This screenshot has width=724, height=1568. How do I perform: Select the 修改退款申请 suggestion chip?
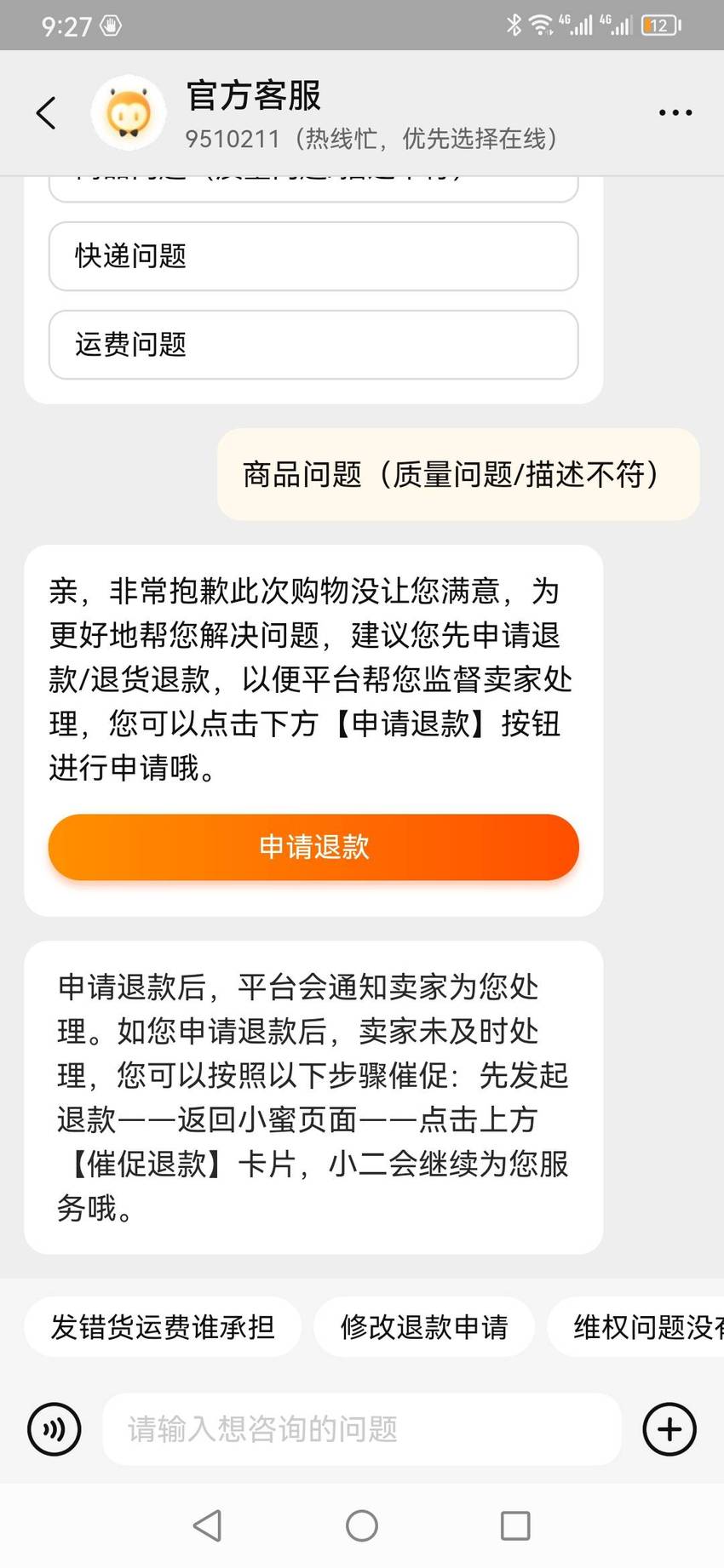424,1326
